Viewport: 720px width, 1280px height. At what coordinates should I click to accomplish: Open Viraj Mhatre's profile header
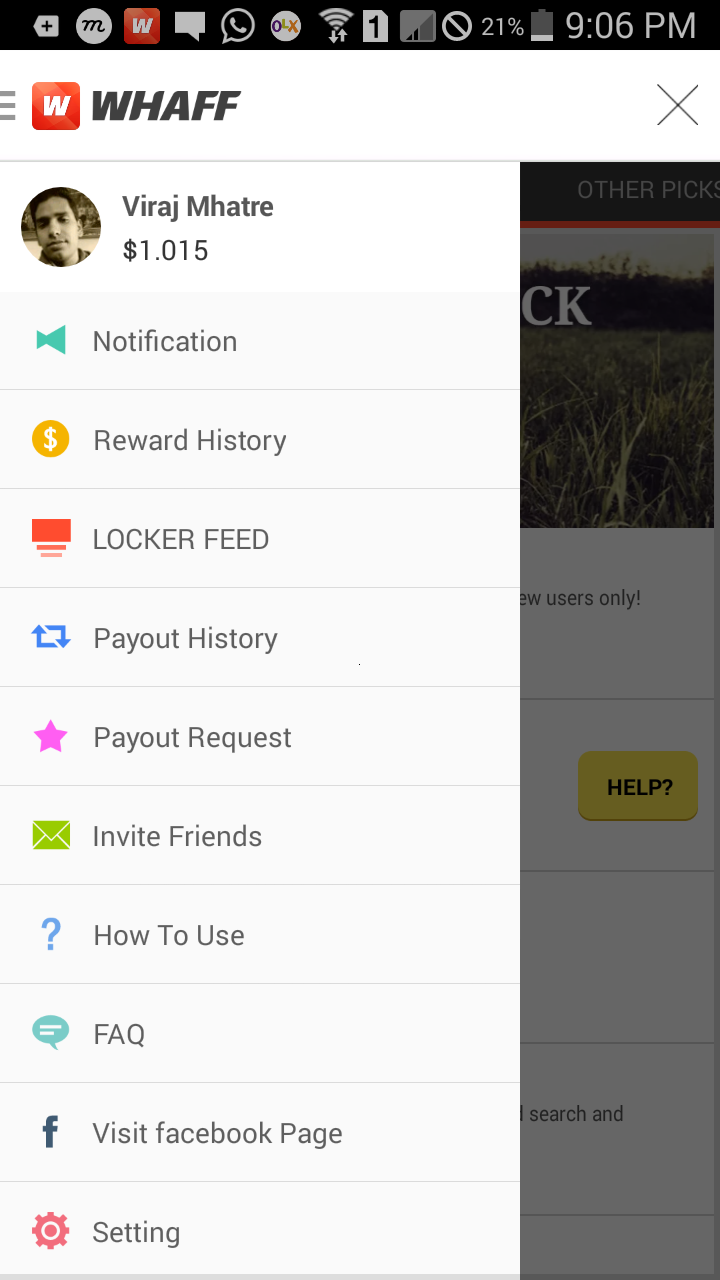(x=200, y=227)
